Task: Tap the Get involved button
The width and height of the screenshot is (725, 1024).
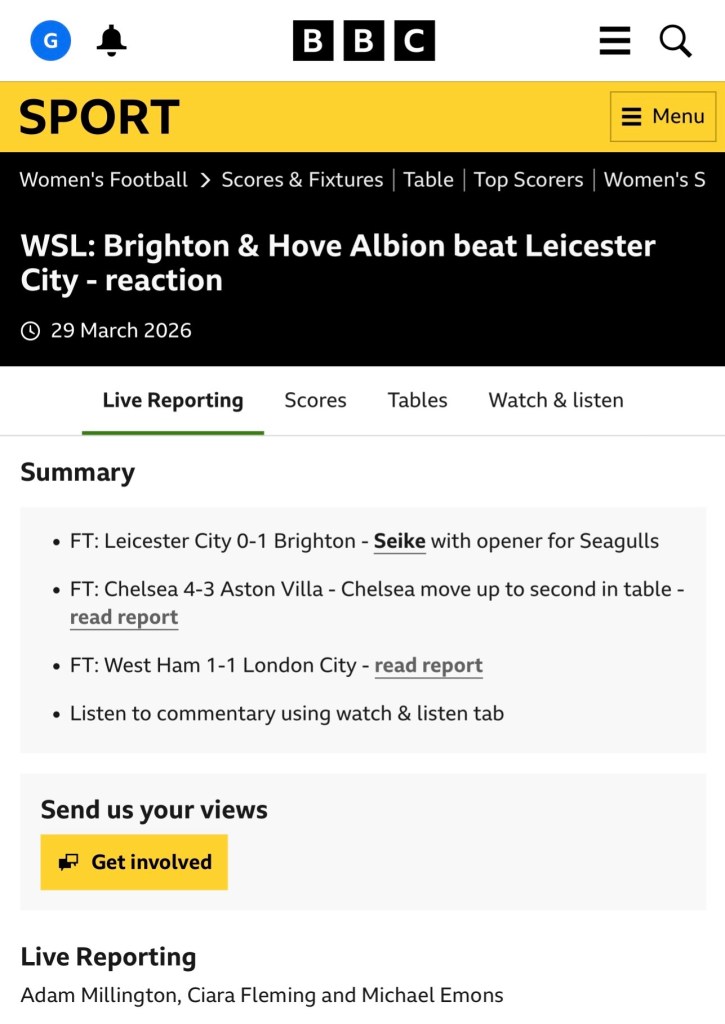Action: [134, 862]
